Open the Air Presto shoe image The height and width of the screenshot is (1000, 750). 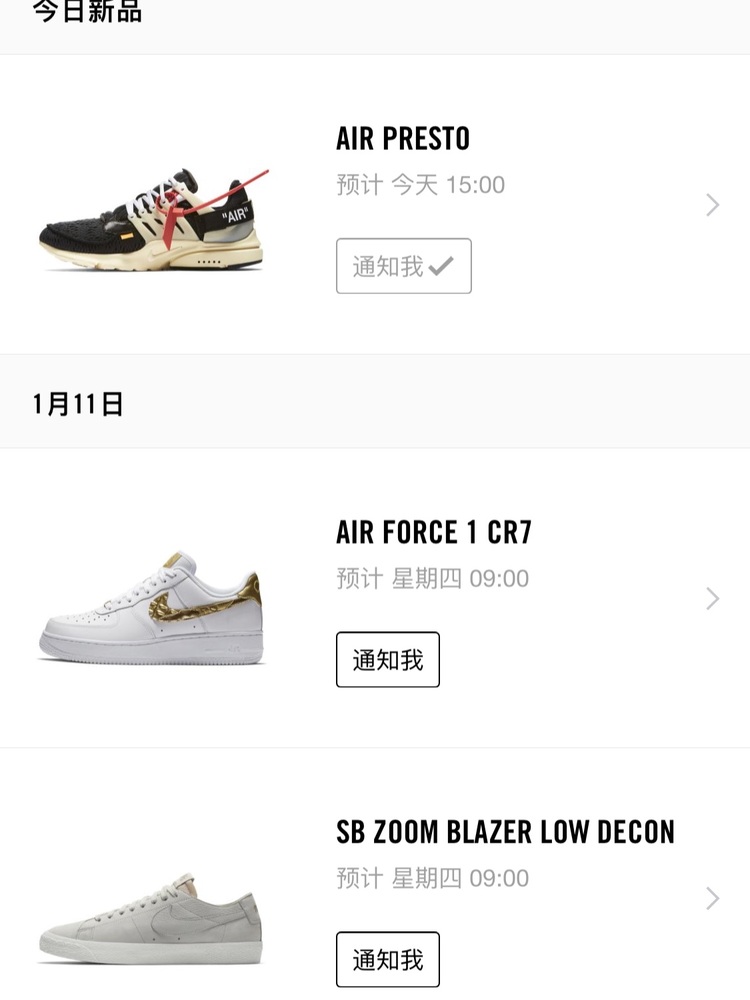pyautogui.click(x=154, y=222)
